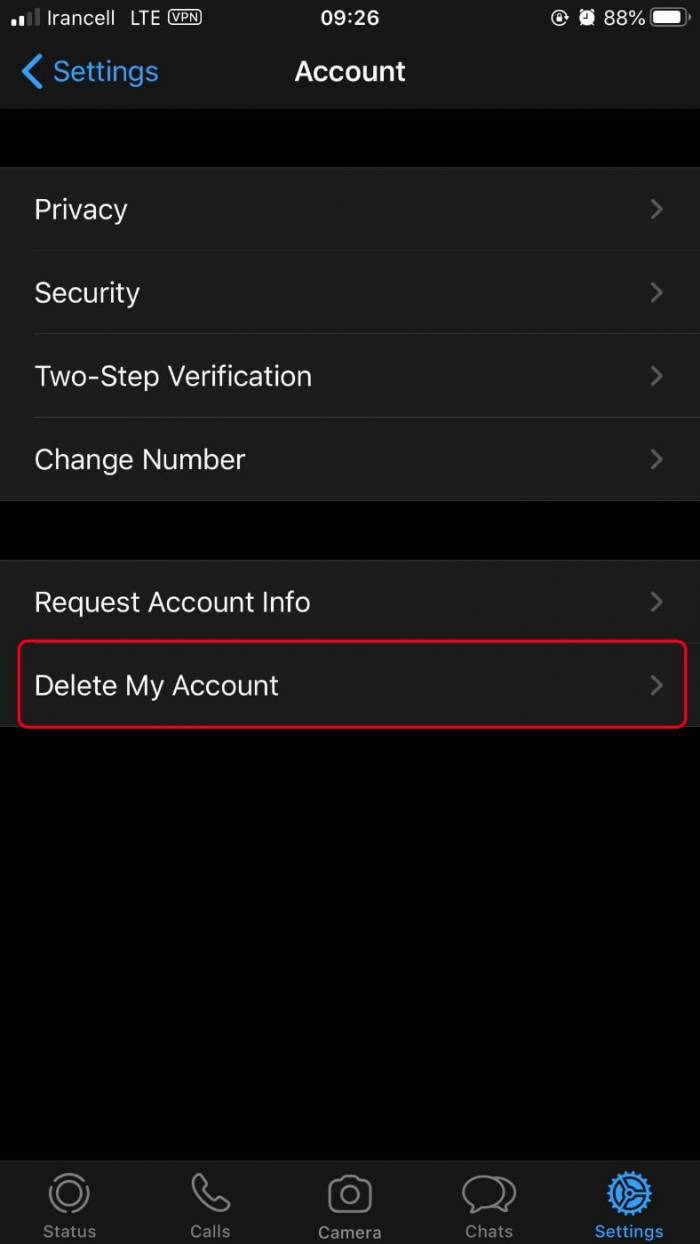
Task: Open the Camera tab
Action: point(350,1204)
